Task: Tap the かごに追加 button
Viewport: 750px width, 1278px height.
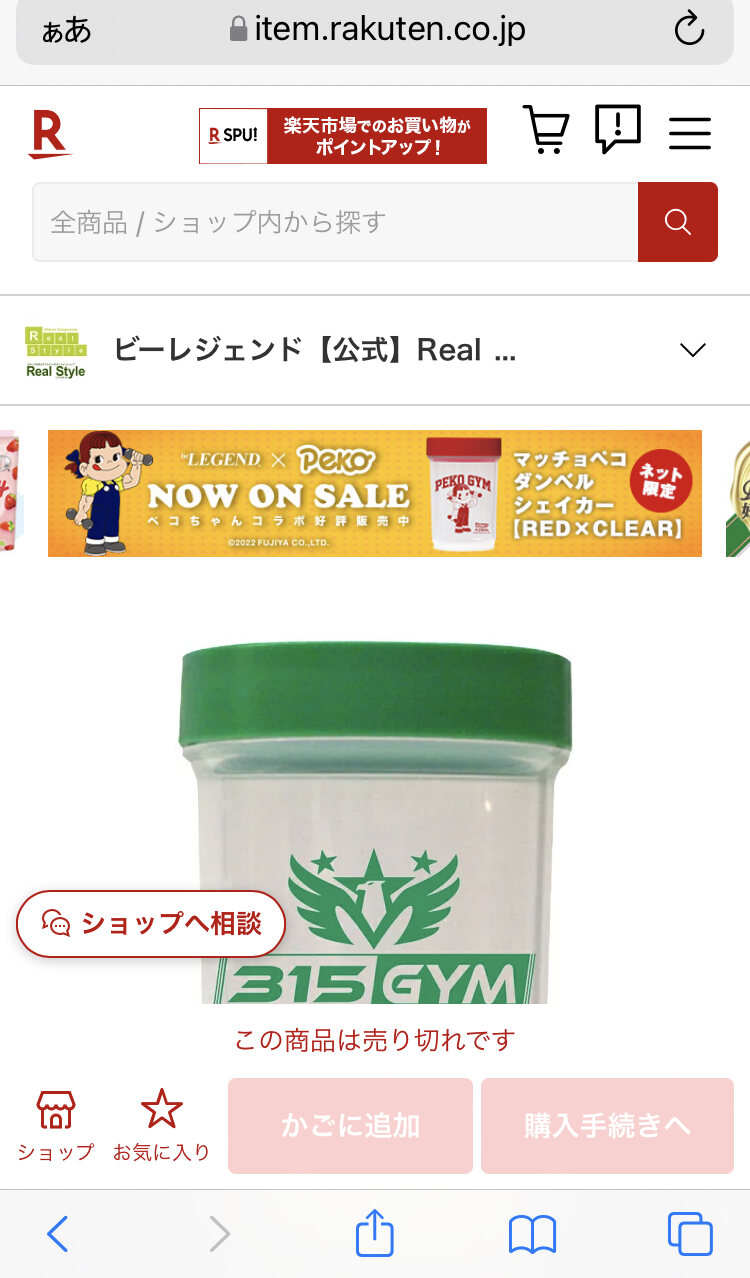Action: point(350,1126)
